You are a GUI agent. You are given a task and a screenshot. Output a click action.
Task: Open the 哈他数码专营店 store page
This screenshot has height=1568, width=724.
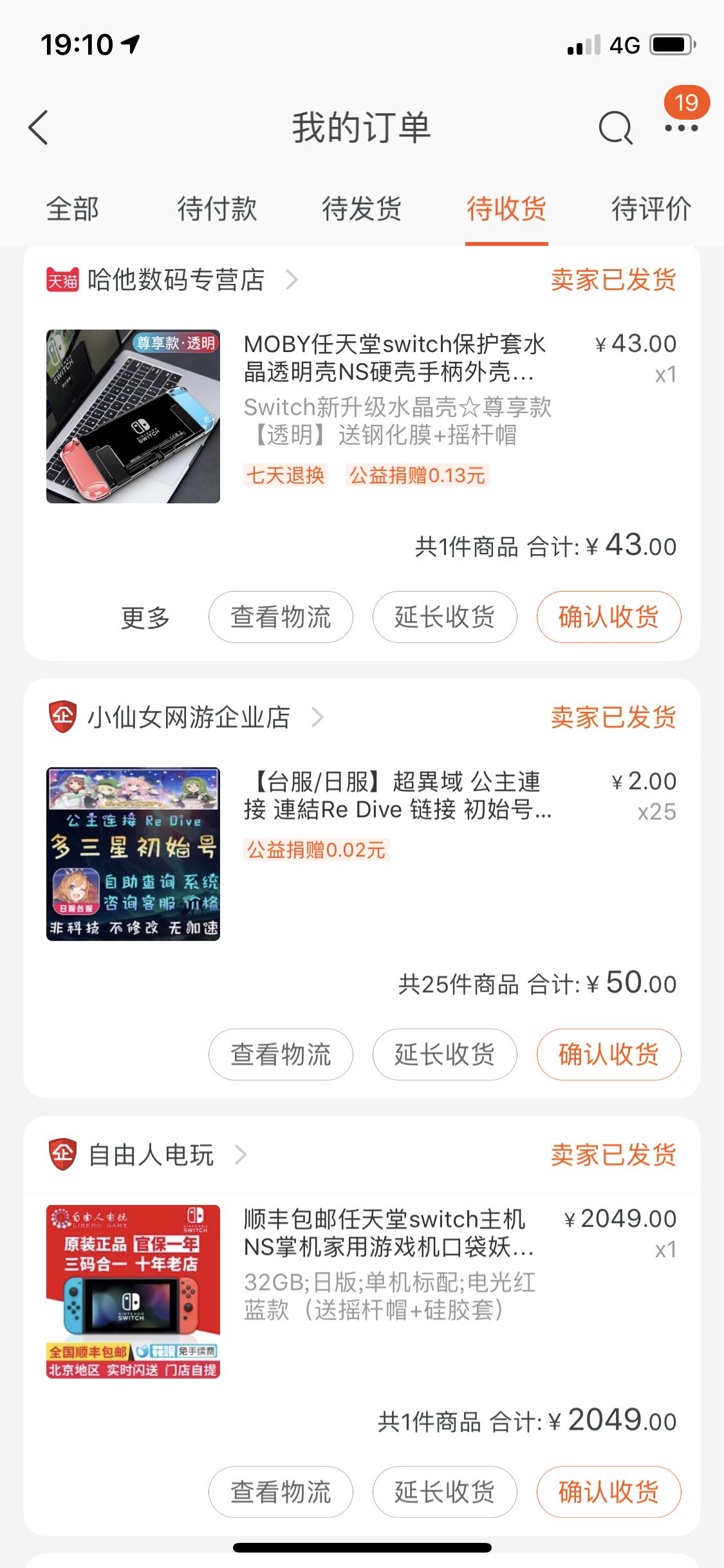click(175, 280)
